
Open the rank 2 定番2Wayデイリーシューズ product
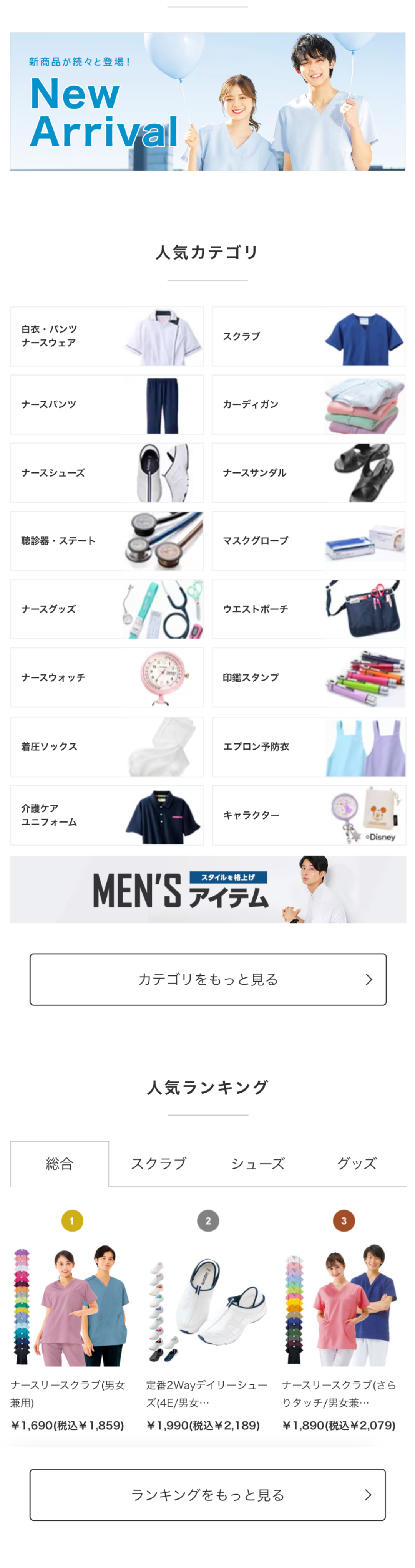[x=207, y=1327]
